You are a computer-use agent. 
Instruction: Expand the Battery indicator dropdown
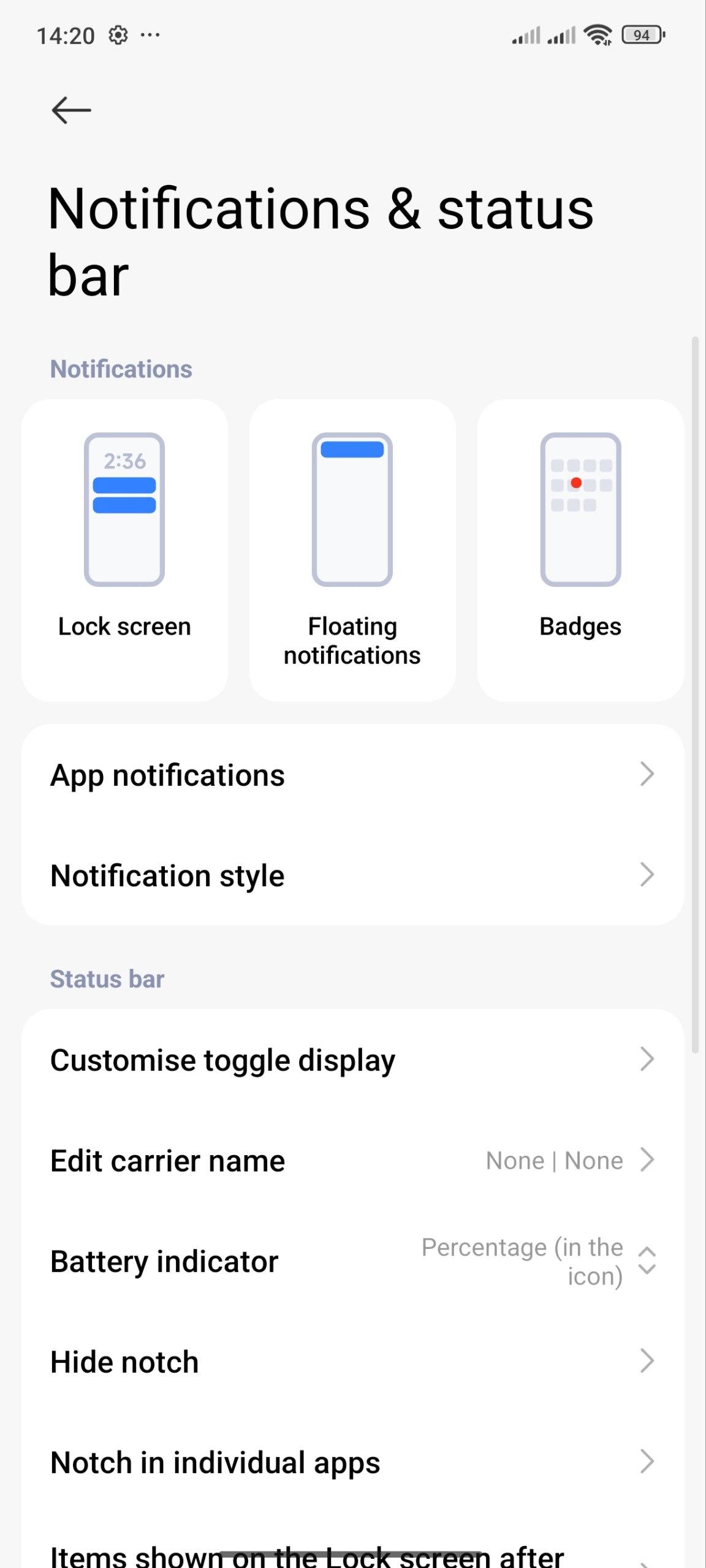click(x=352, y=1261)
